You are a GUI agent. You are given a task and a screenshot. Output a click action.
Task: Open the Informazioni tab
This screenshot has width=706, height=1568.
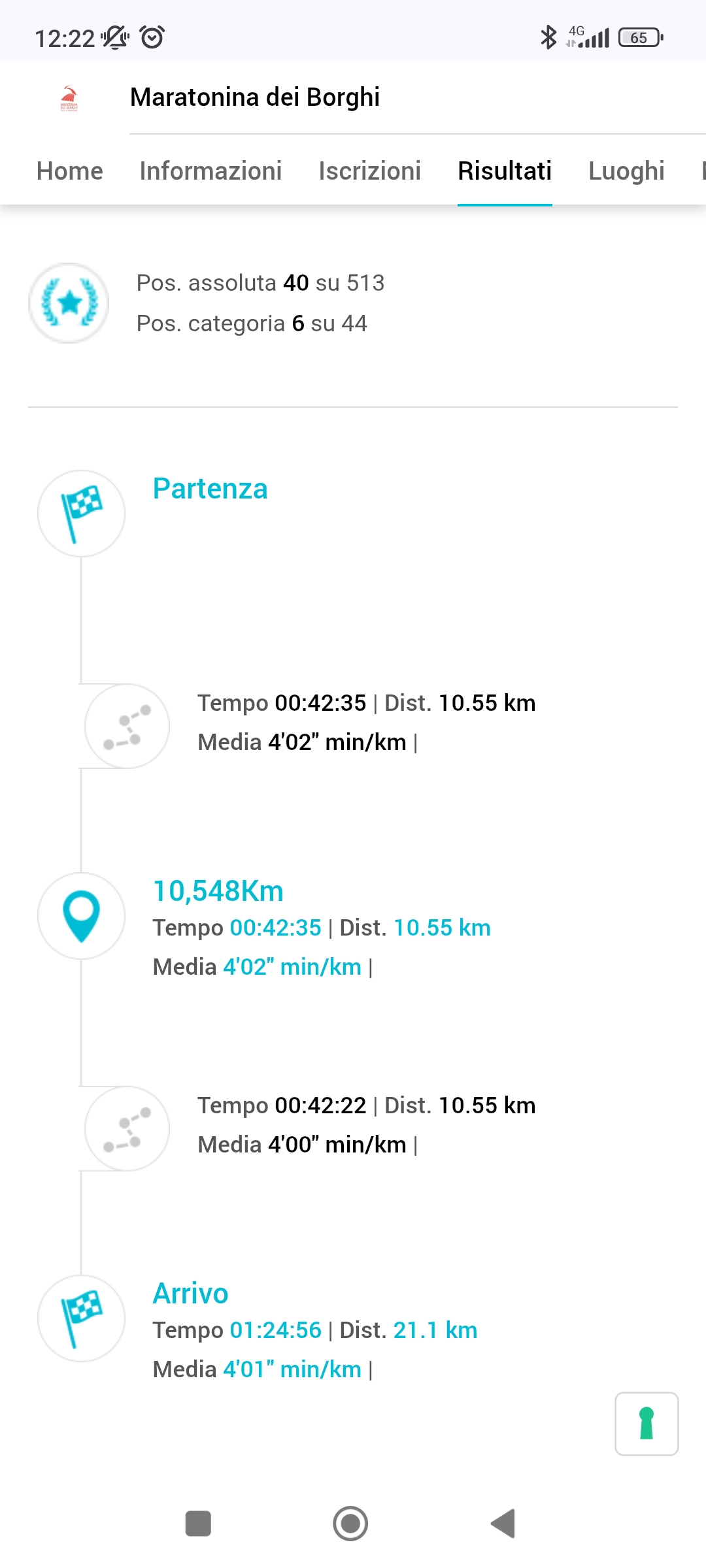210,171
